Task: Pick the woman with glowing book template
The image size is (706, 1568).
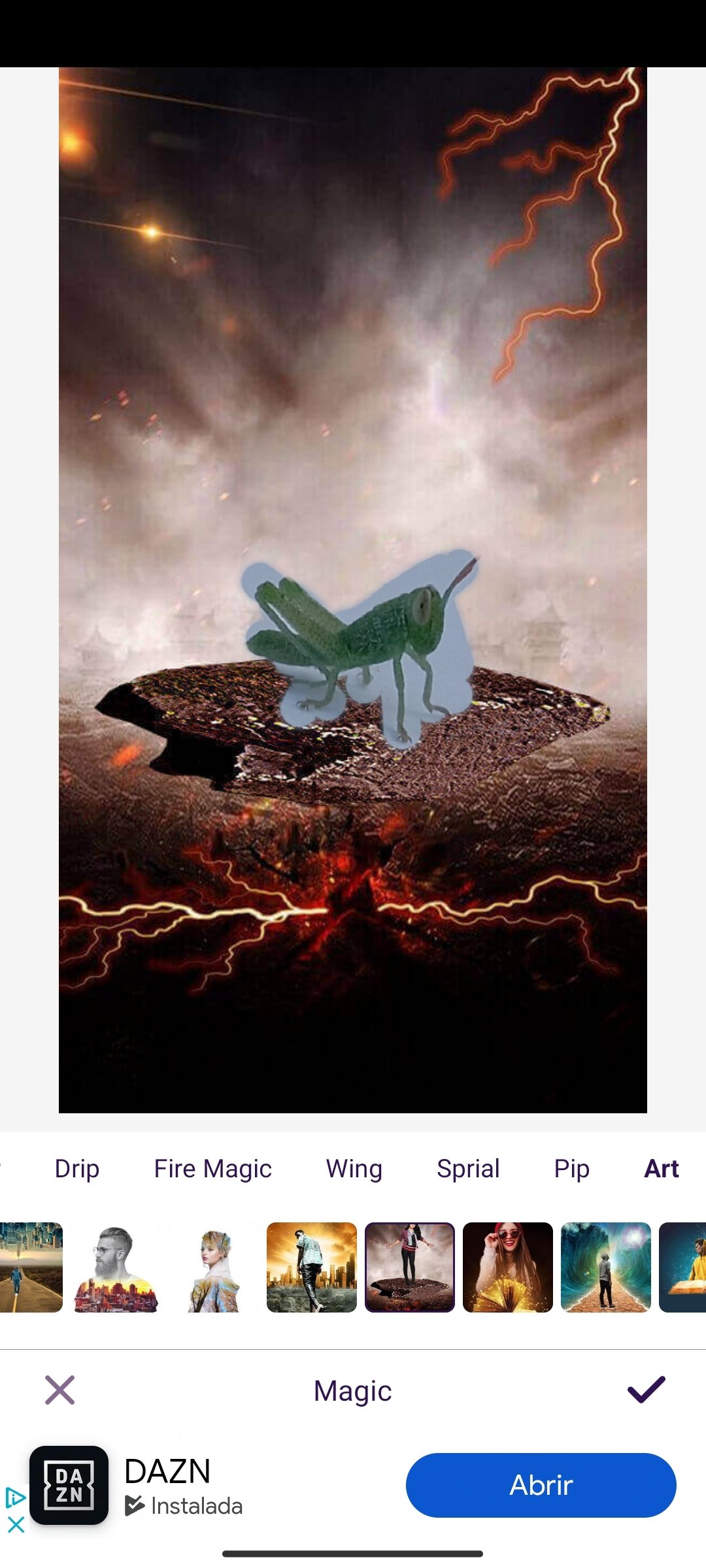Action: pyautogui.click(x=508, y=1267)
